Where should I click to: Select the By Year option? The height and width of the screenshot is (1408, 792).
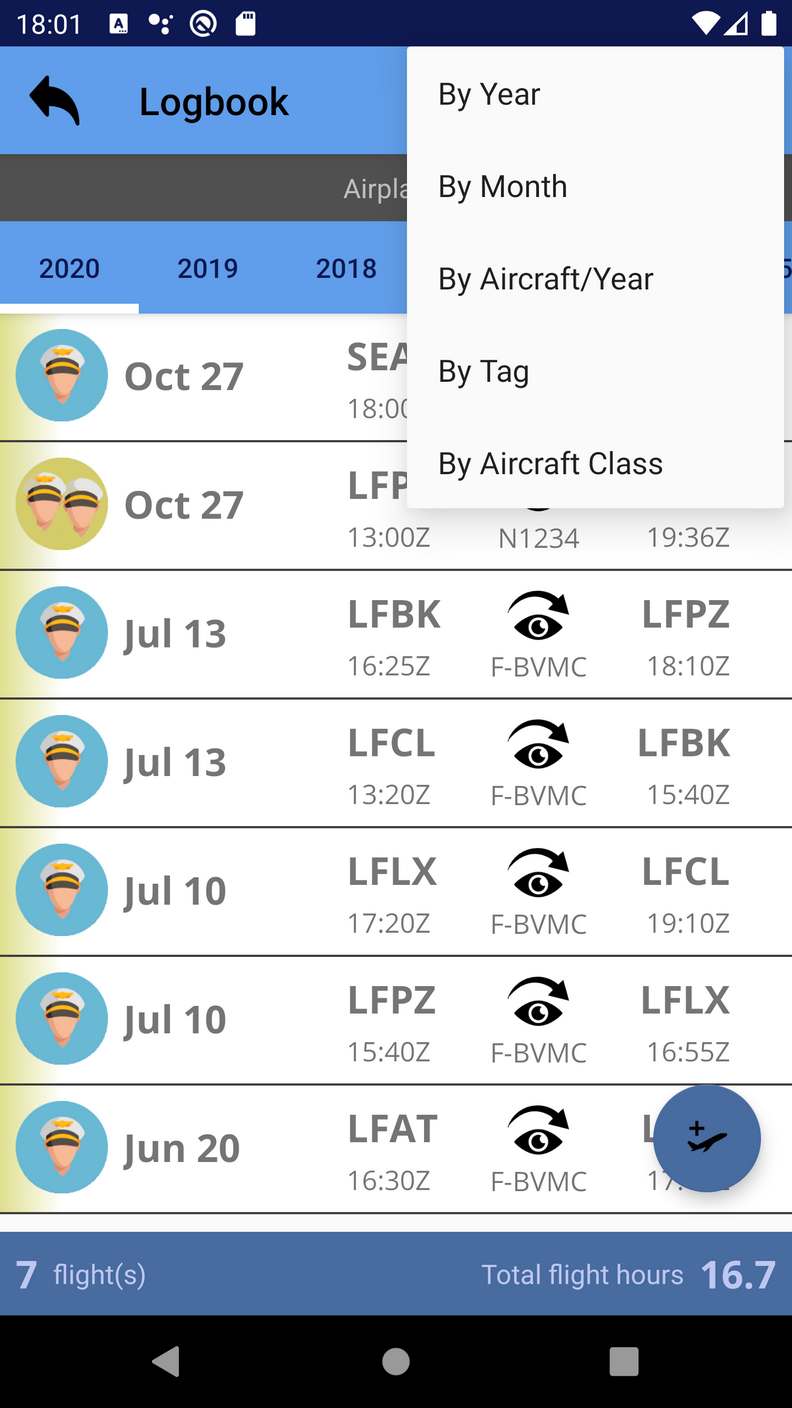[x=489, y=94]
